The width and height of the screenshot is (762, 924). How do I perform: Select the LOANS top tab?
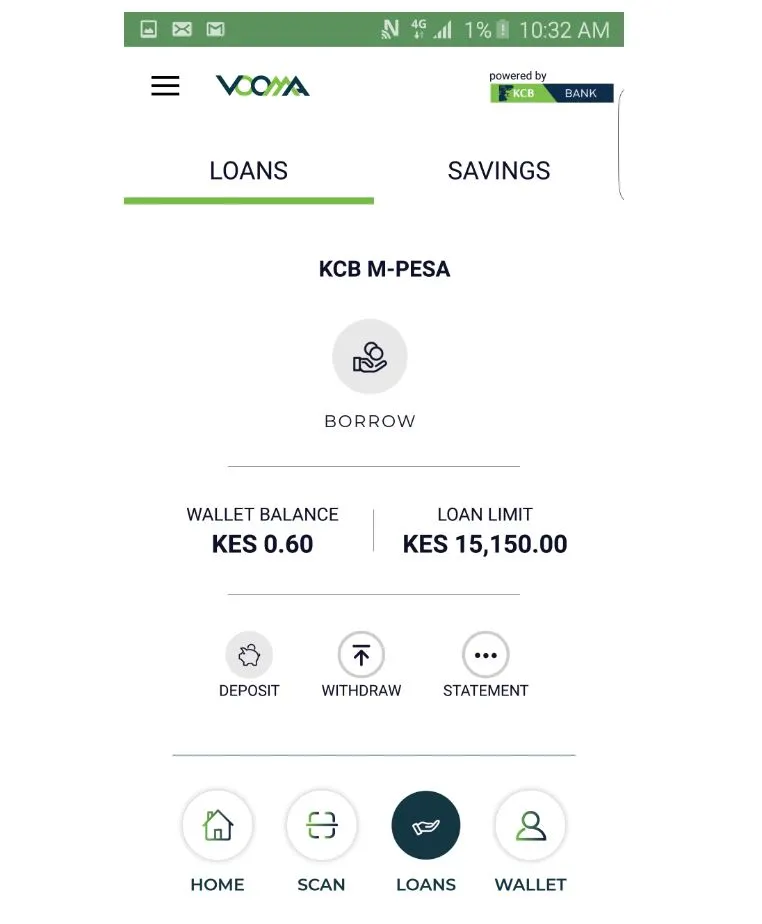[248, 171]
